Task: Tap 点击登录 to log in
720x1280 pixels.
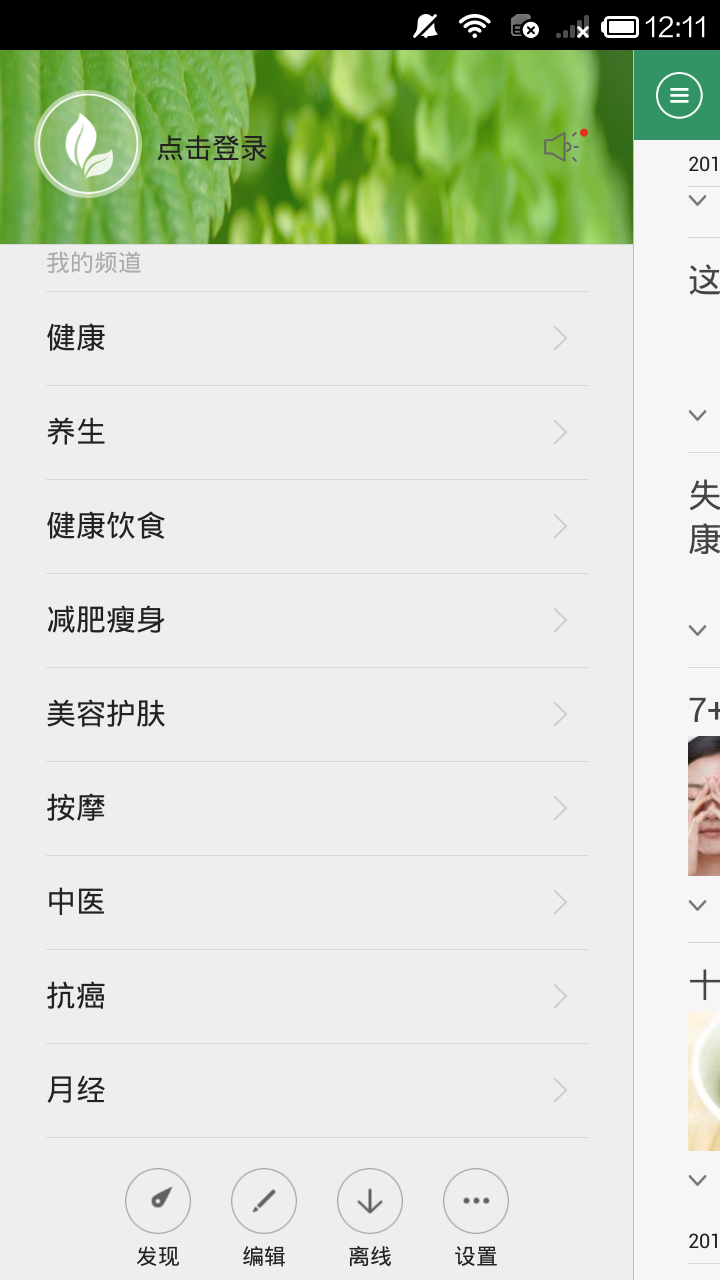Action: 212,148
